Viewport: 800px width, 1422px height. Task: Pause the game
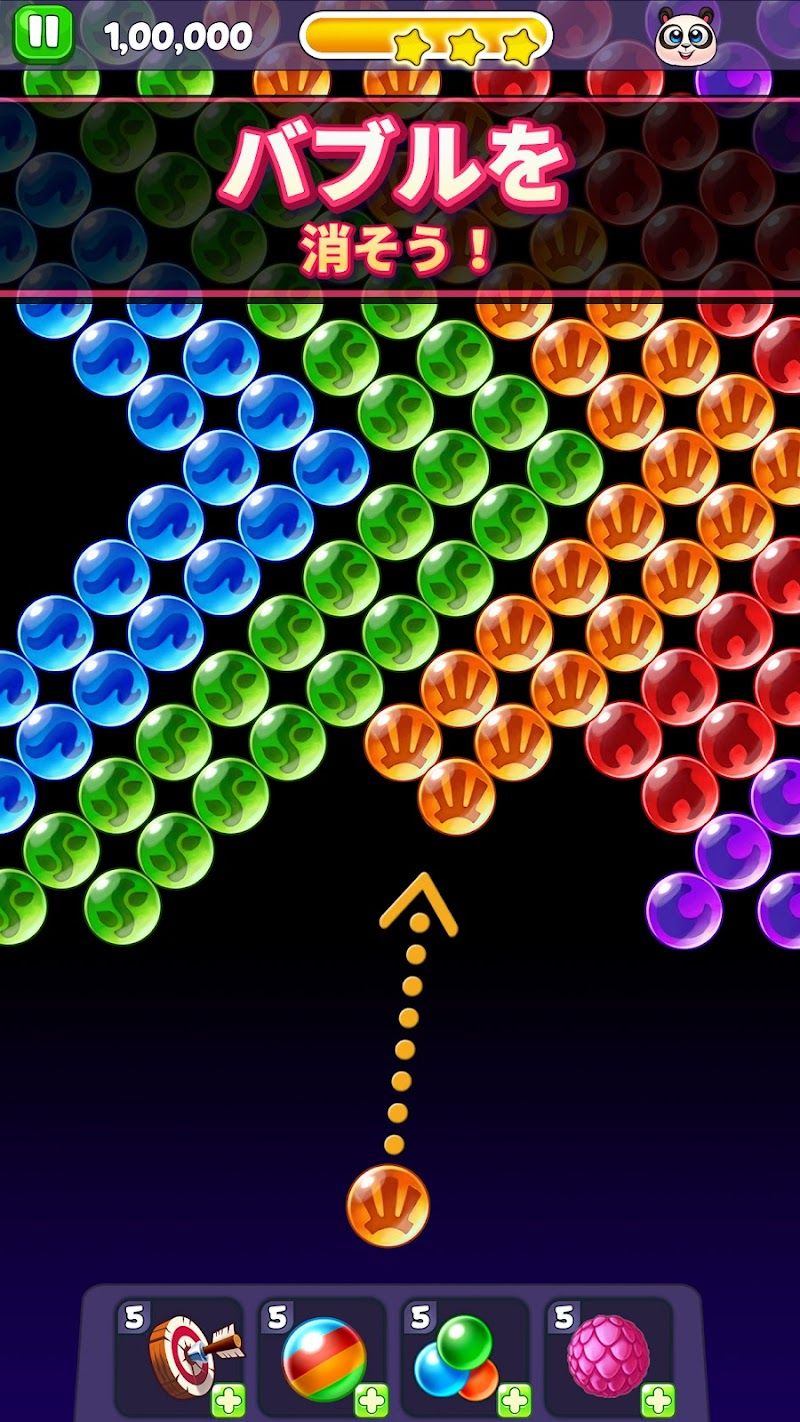click(43, 33)
